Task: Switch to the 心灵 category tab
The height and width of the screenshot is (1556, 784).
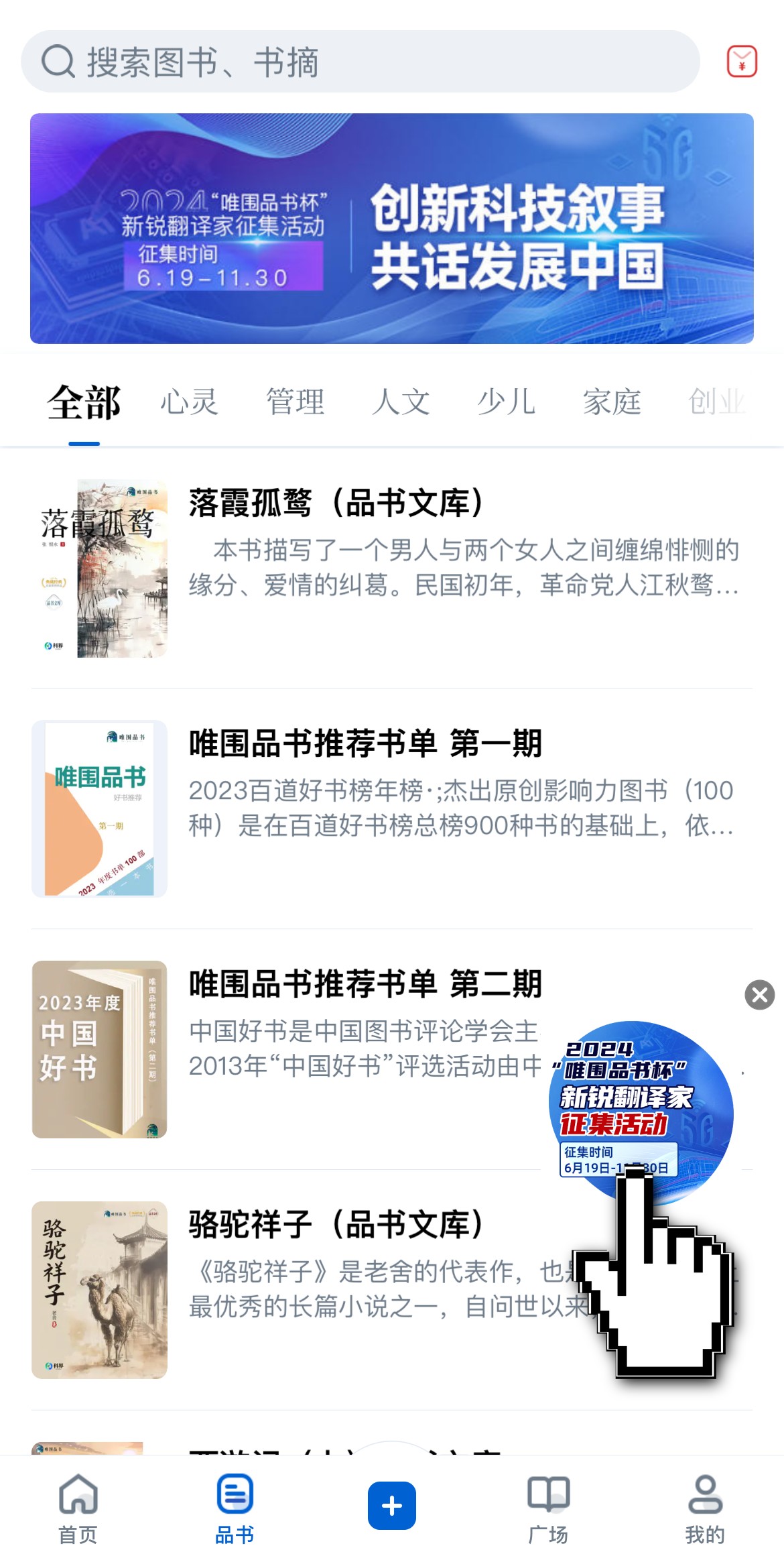Action: coord(189,403)
